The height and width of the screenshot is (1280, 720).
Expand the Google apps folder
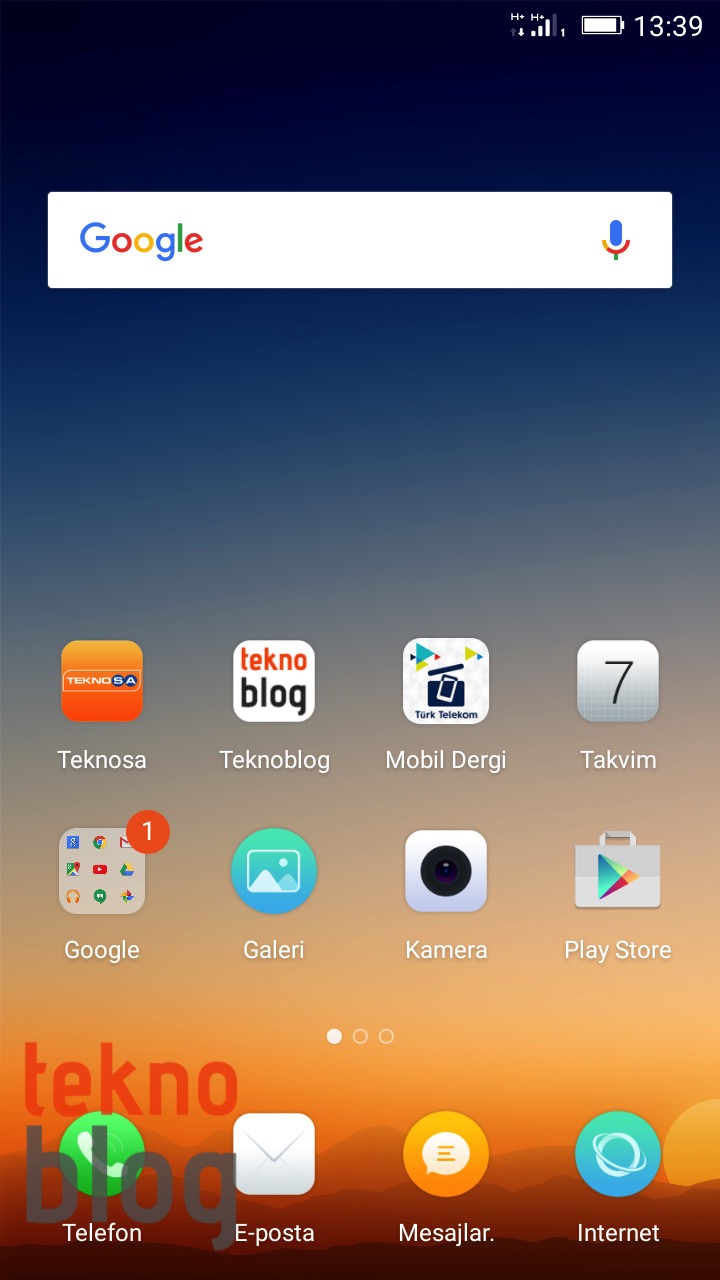pyautogui.click(x=102, y=871)
